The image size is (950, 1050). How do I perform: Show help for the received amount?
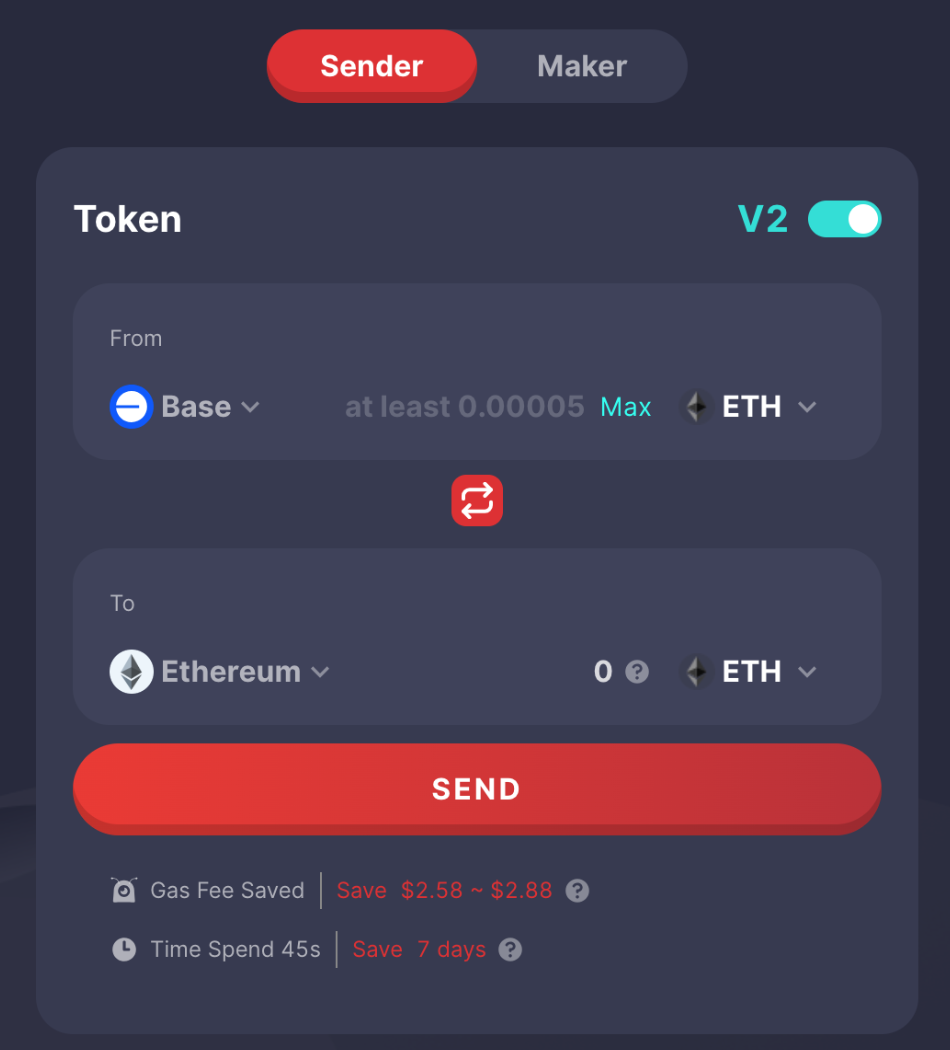637,672
